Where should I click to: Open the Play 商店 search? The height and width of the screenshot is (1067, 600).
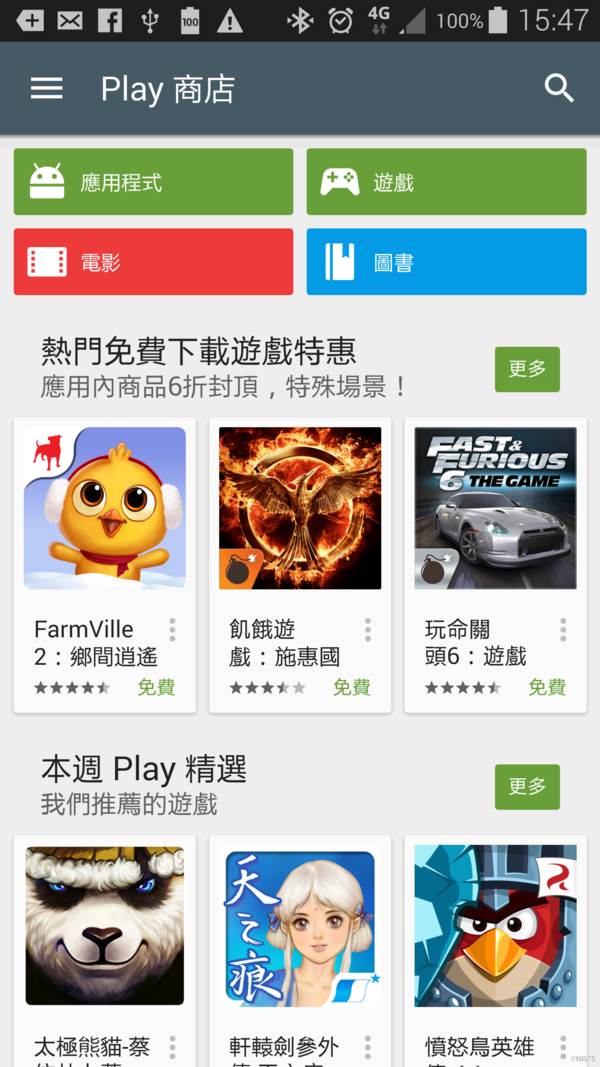tap(559, 89)
